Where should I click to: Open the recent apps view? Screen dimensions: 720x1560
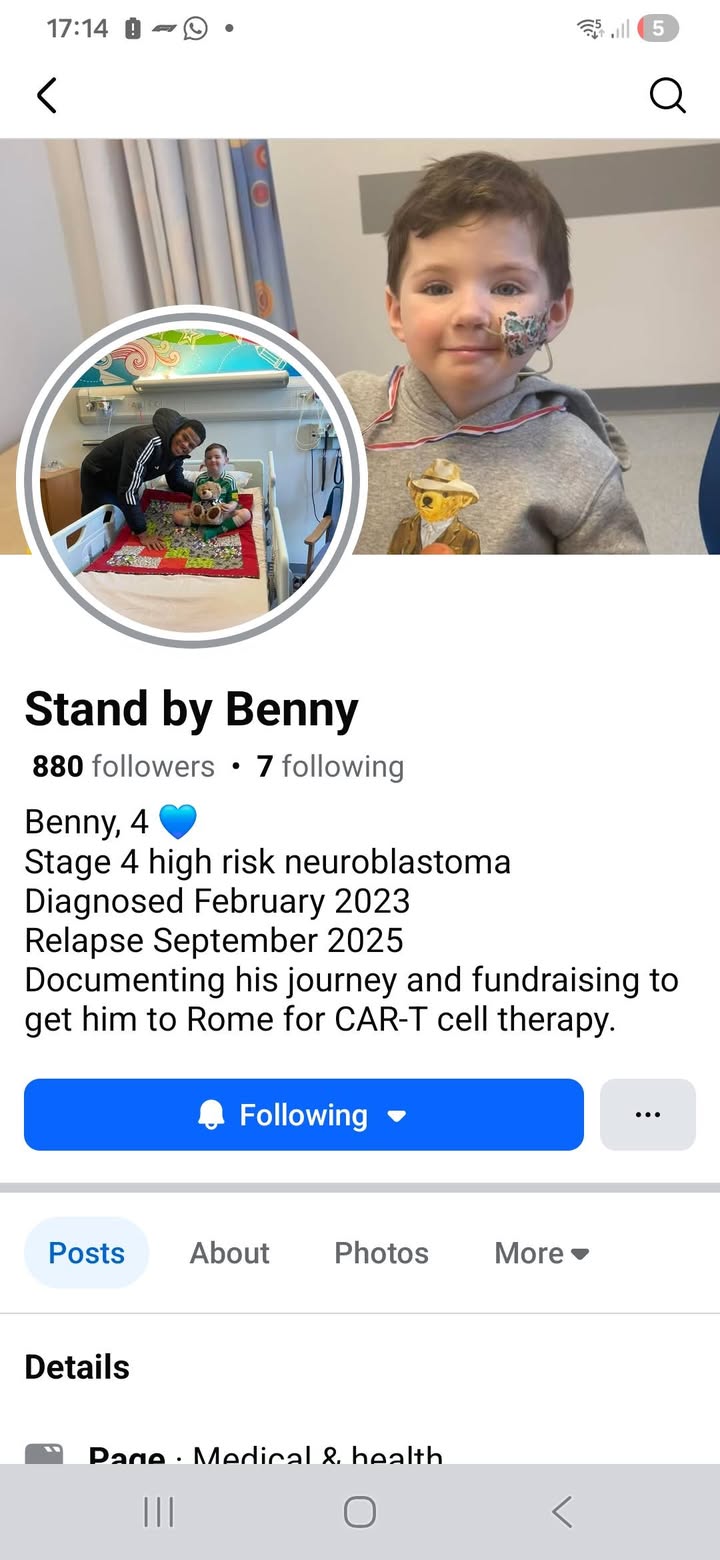[x=158, y=1512]
